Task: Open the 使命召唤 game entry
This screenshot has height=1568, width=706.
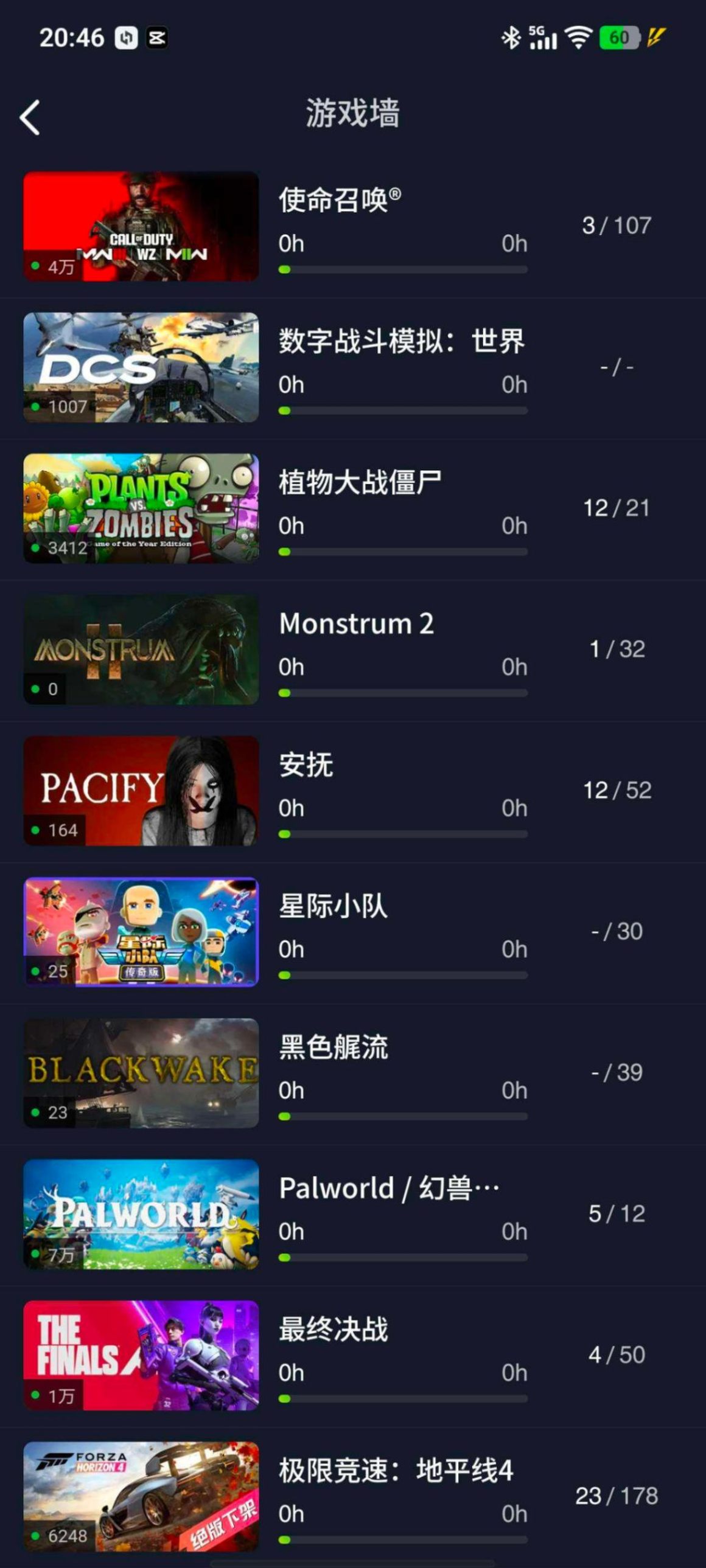Action: [352, 226]
